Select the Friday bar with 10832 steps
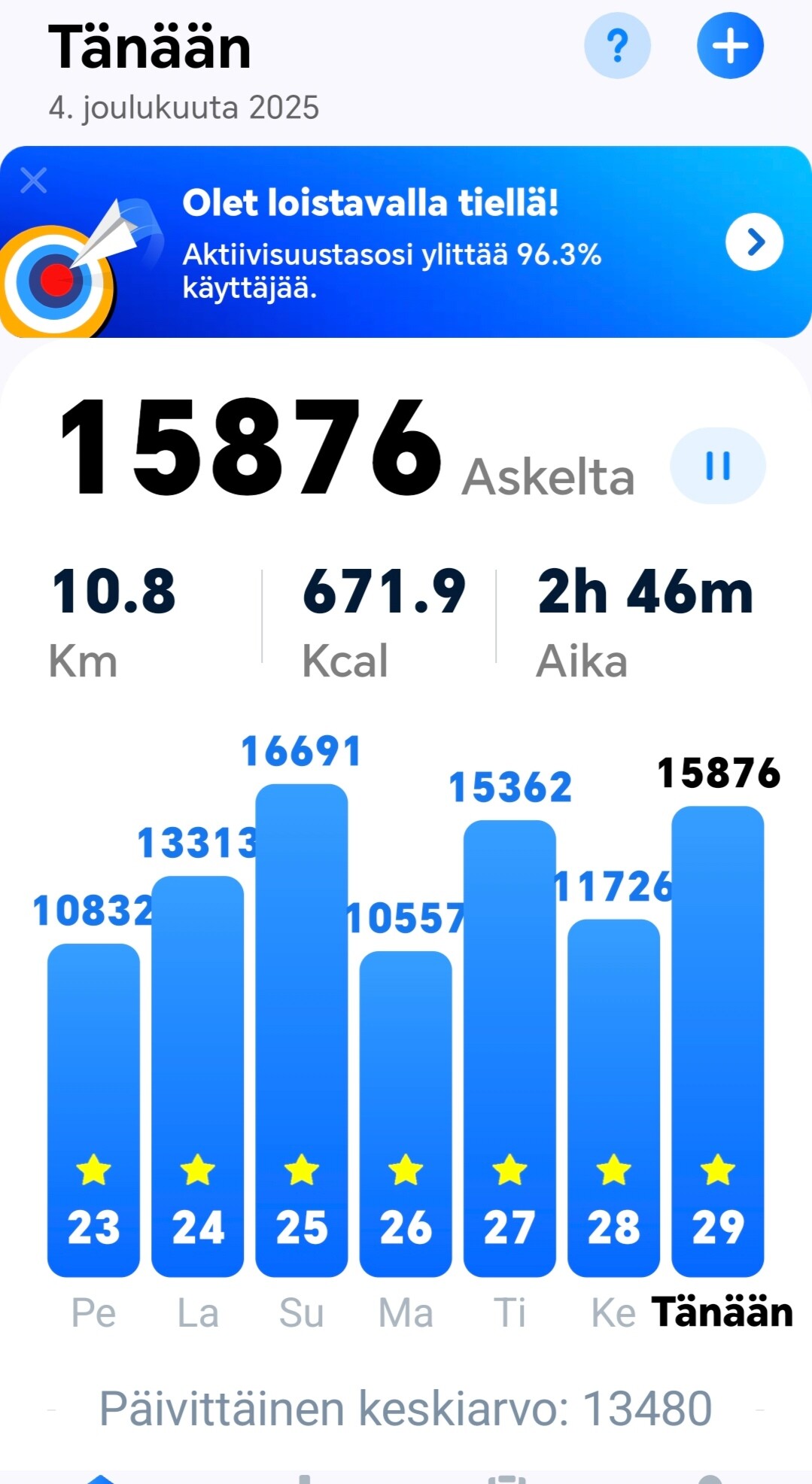Image resolution: width=812 pixels, height=1484 pixels. (x=93, y=1110)
